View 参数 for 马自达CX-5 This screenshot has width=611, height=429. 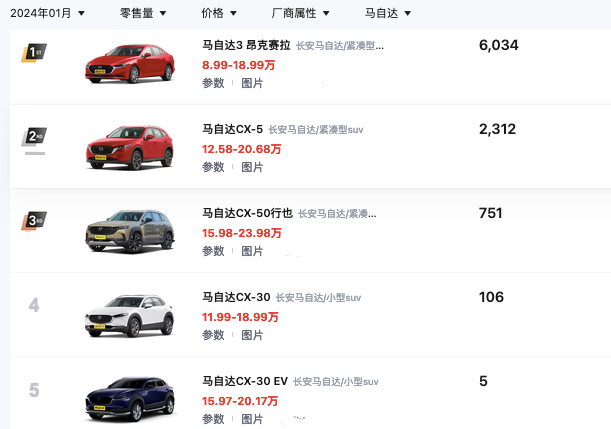pyautogui.click(x=213, y=167)
